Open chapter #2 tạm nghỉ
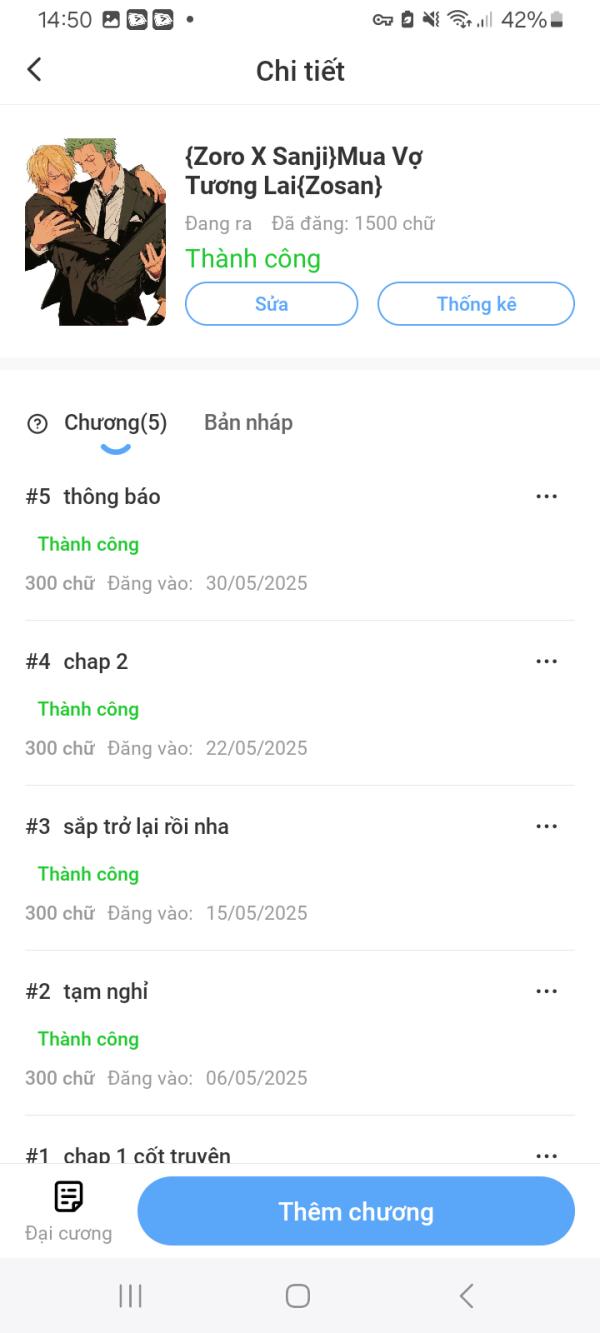The width and height of the screenshot is (600, 1333). tap(106, 992)
